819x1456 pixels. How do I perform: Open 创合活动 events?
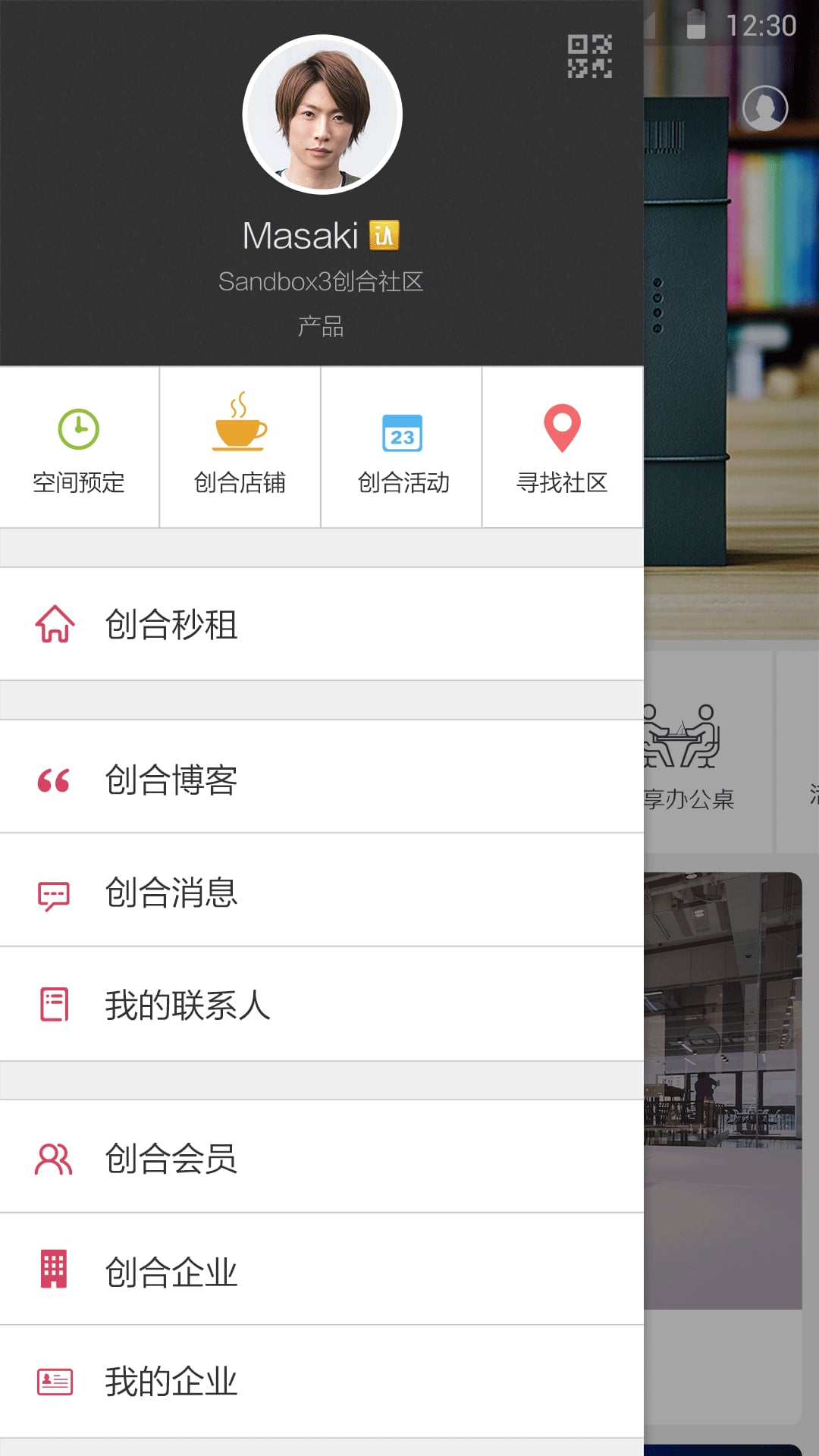(x=401, y=447)
